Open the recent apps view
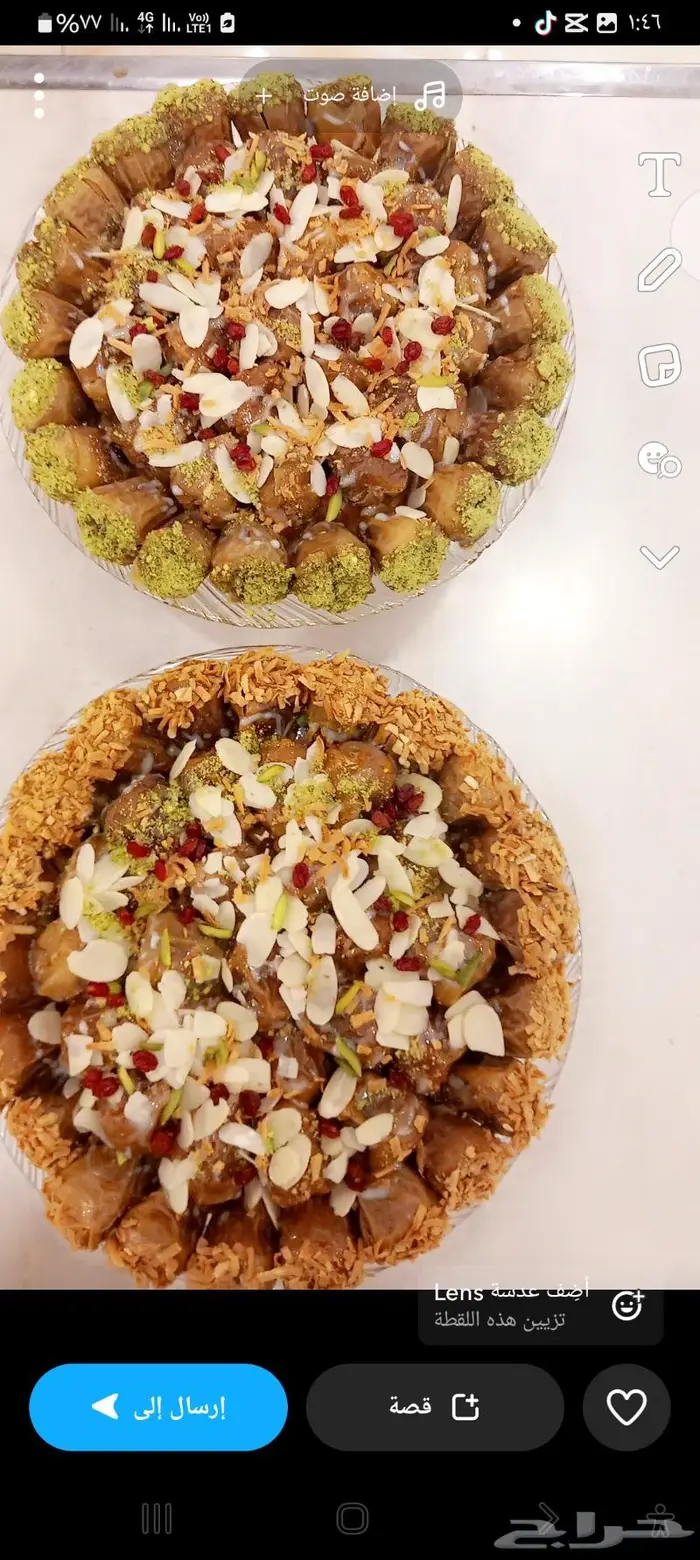700x1560 pixels. point(157,1518)
